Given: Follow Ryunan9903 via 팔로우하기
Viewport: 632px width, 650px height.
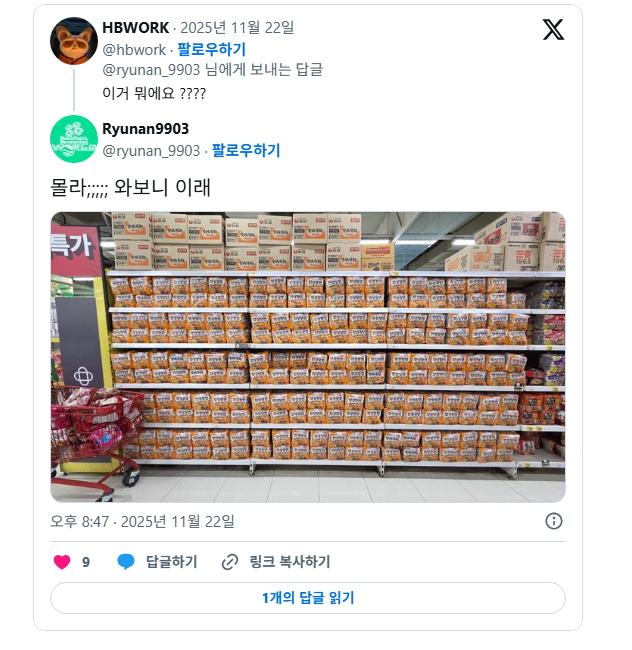Looking at the screenshot, I should coord(246,151).
